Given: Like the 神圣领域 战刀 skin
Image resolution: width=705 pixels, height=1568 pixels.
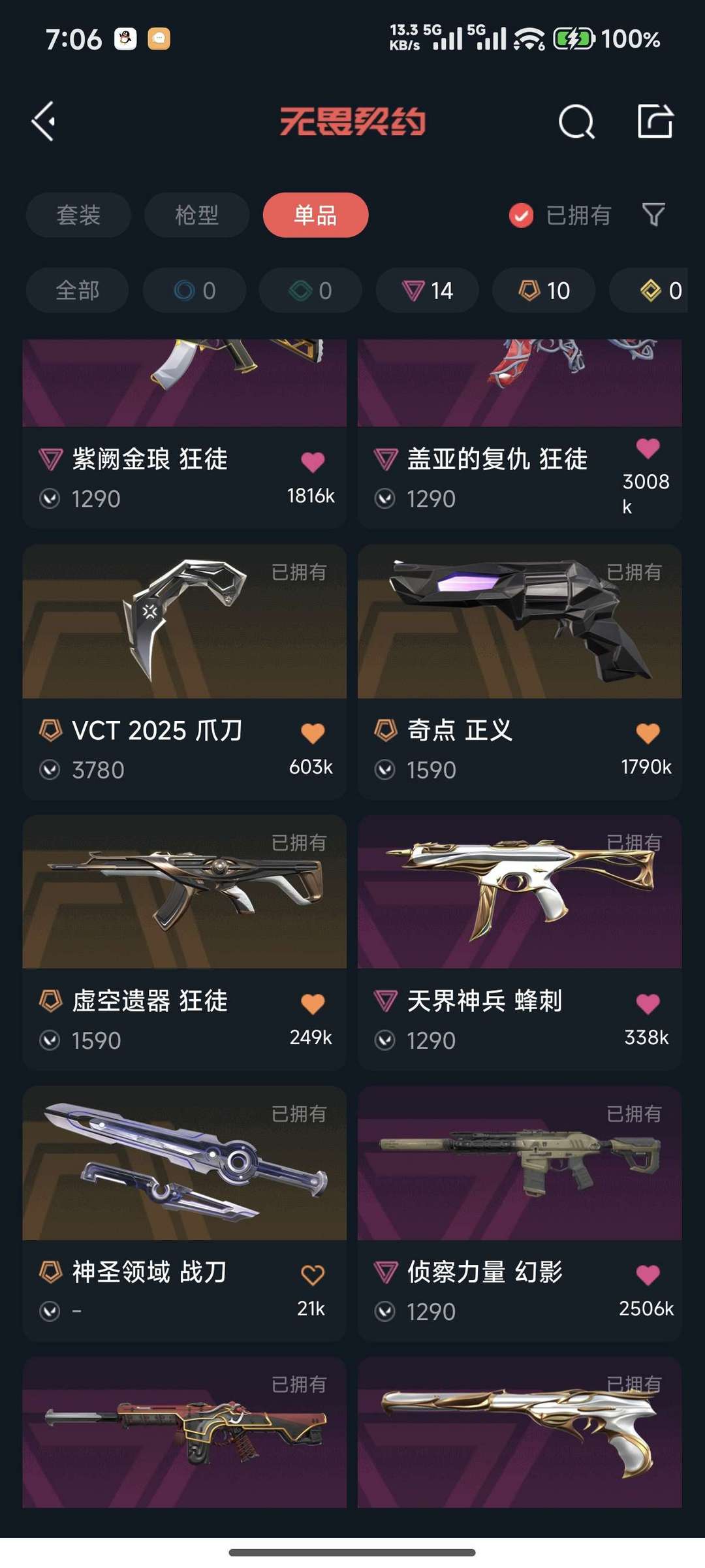Looking at the screenshot, I should pyautogui.click(x=313, y=1274).
